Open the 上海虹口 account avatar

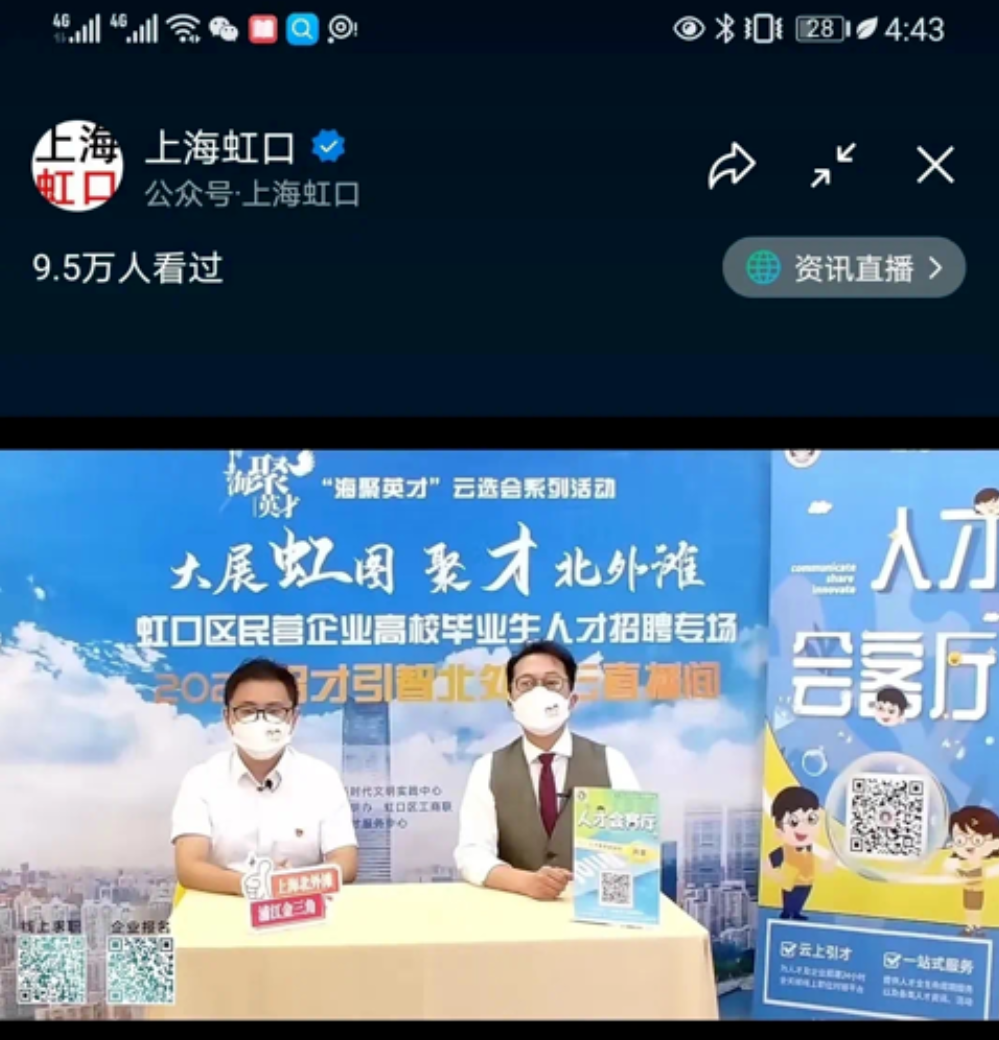coord(77,166)
